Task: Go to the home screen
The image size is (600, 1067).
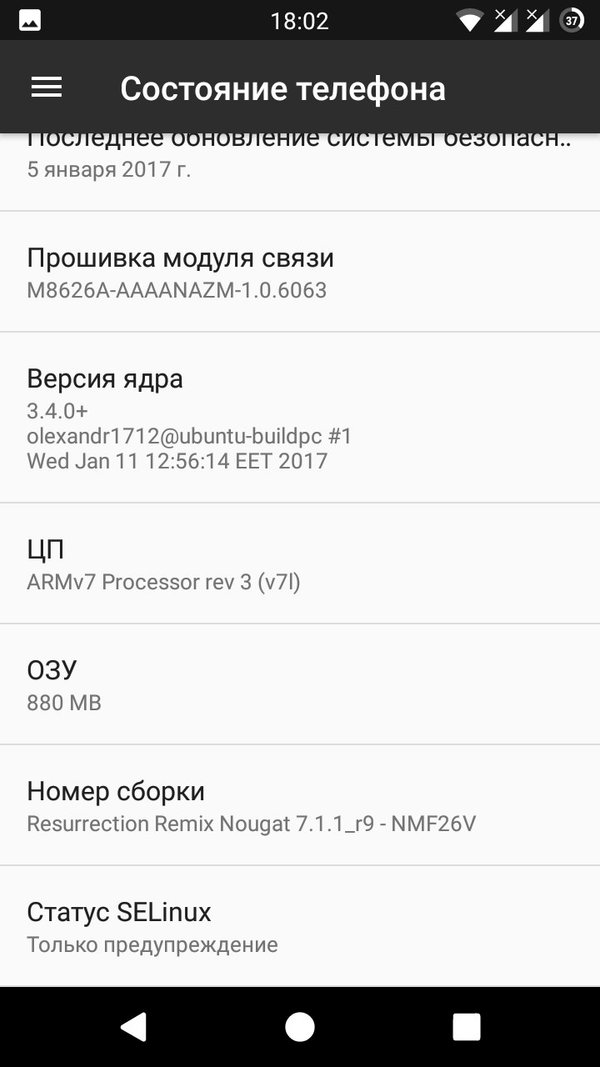Action: pos(300,1026)
